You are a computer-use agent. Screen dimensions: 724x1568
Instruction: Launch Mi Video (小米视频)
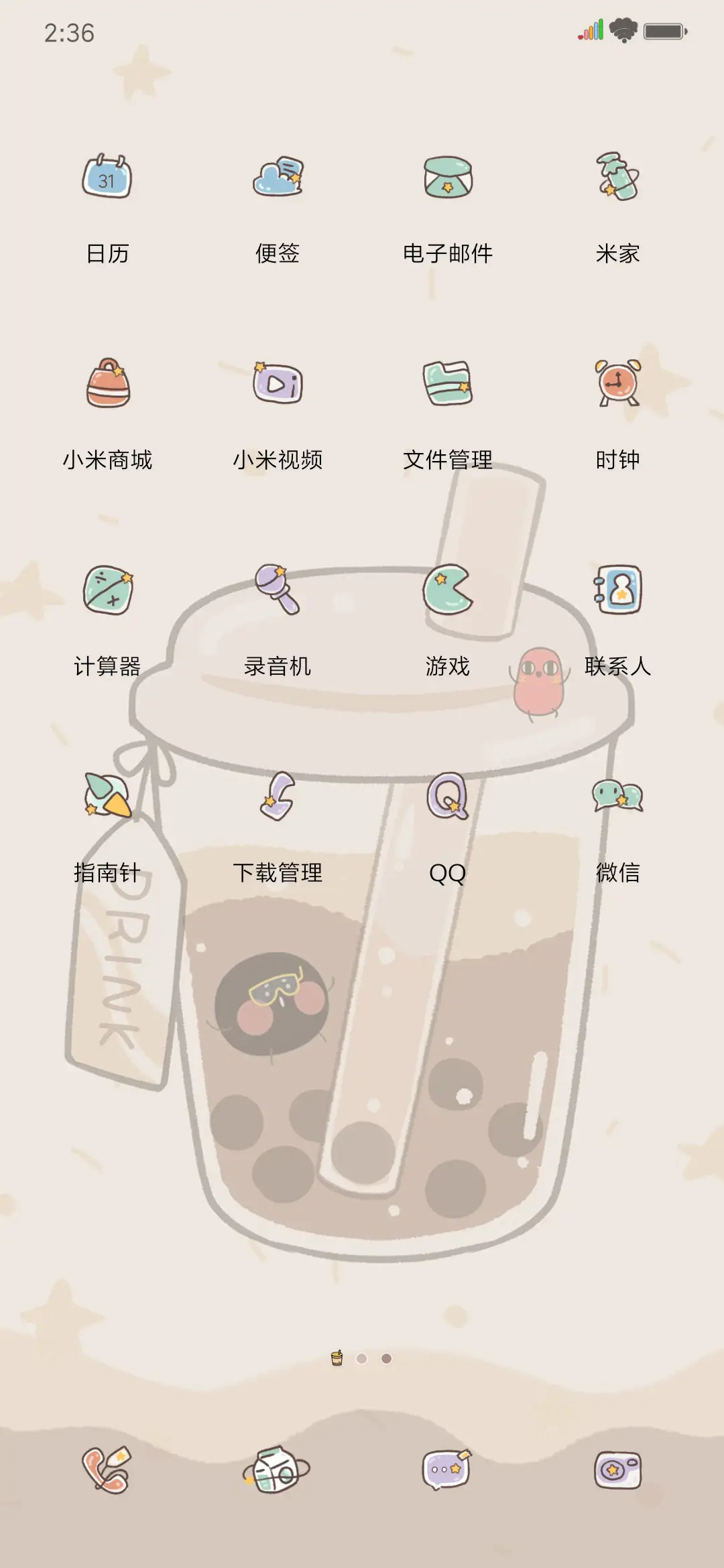click(x=277, y=385)
